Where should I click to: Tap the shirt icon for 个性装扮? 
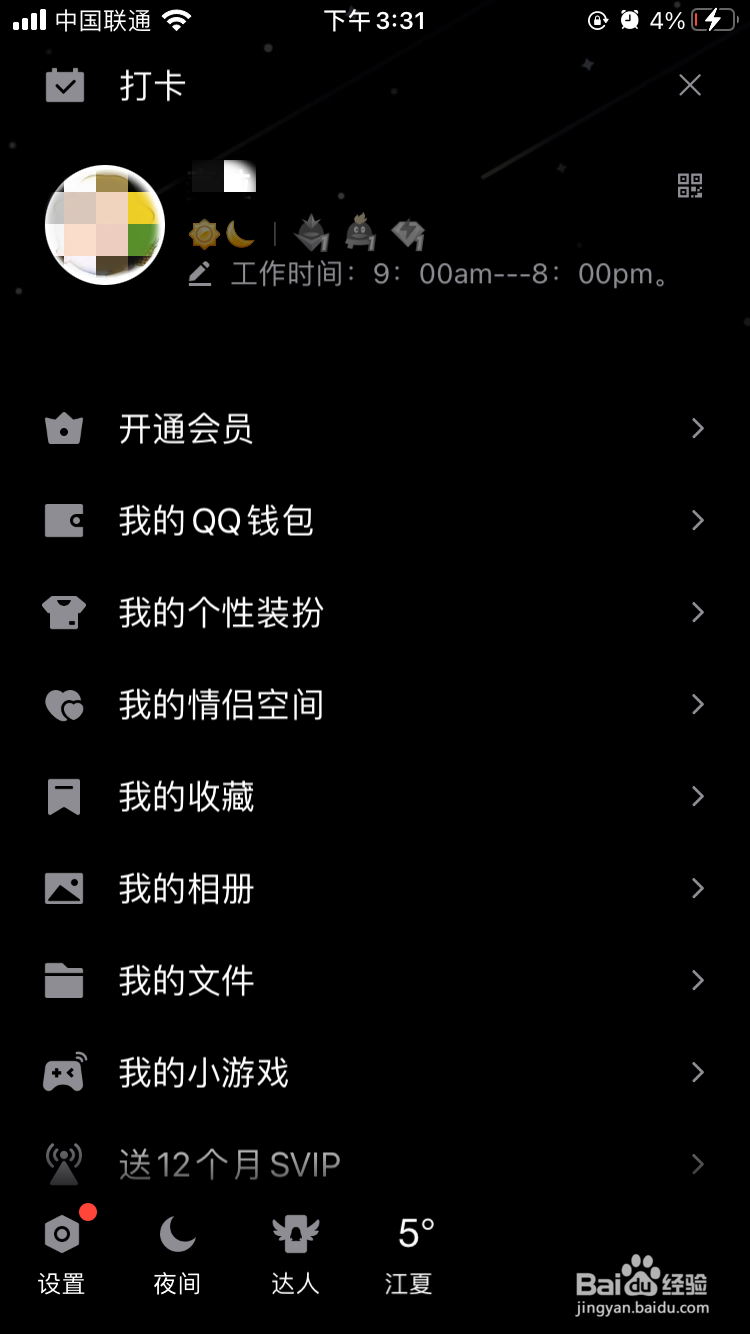[63, 612]
